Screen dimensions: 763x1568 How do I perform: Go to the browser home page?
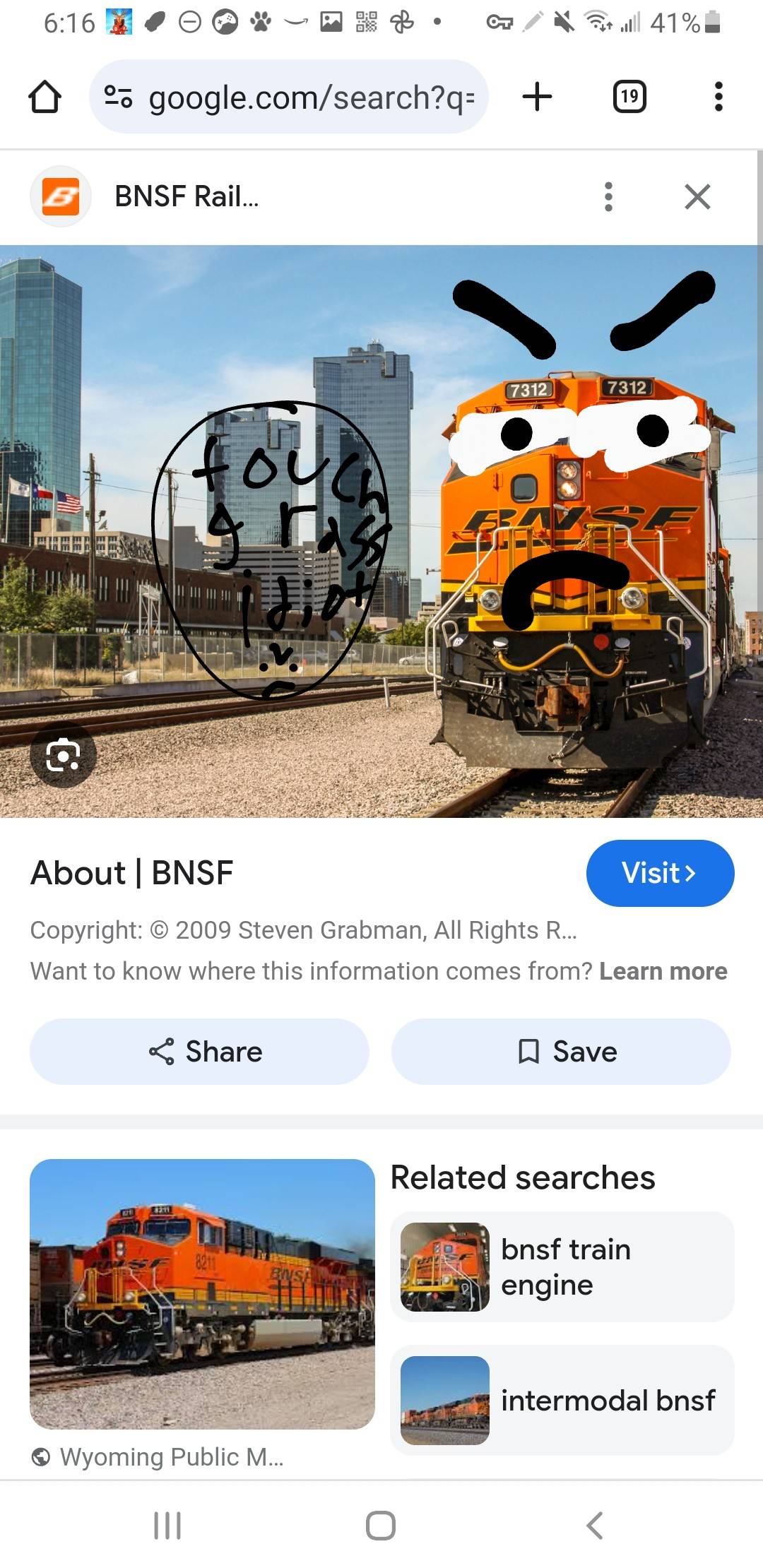pyautogui.click(x=45, y=97)
